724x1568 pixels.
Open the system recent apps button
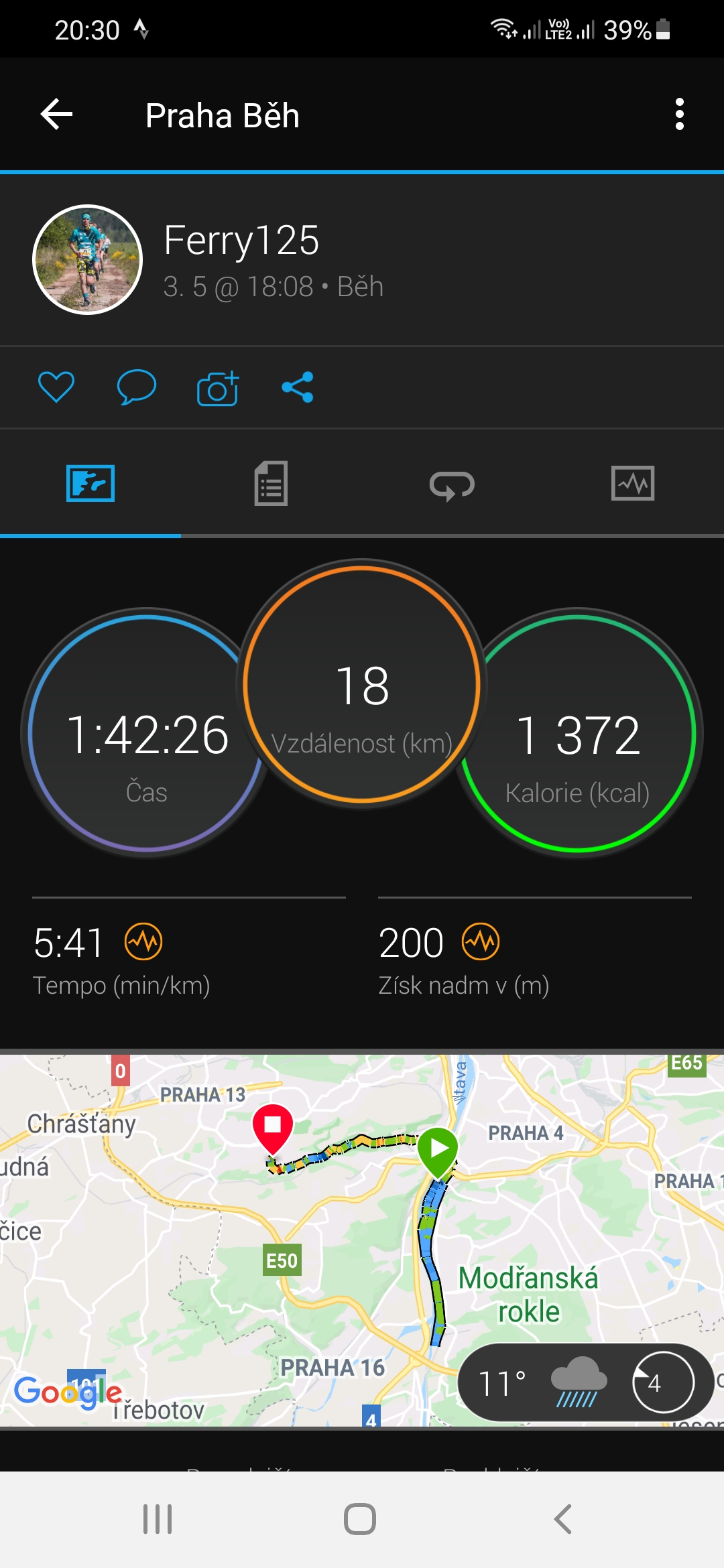pos(158,1519)
